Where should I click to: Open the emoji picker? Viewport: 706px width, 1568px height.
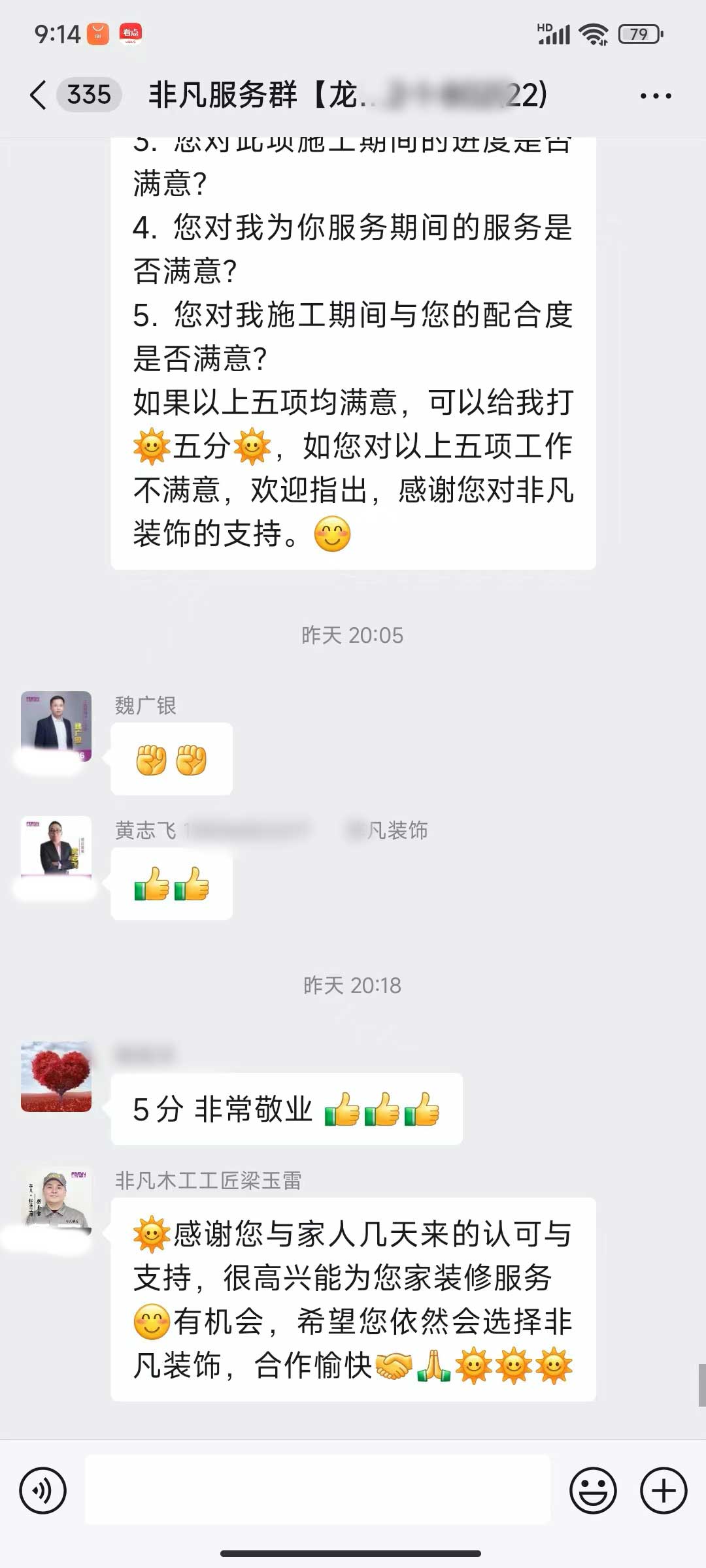pyautogui.click(x=593, y=1490)
